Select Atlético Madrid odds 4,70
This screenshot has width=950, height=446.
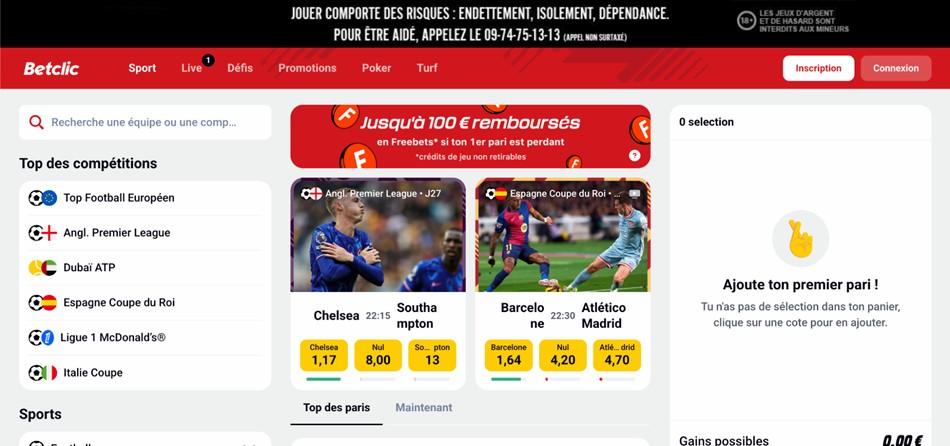[617, 356]
